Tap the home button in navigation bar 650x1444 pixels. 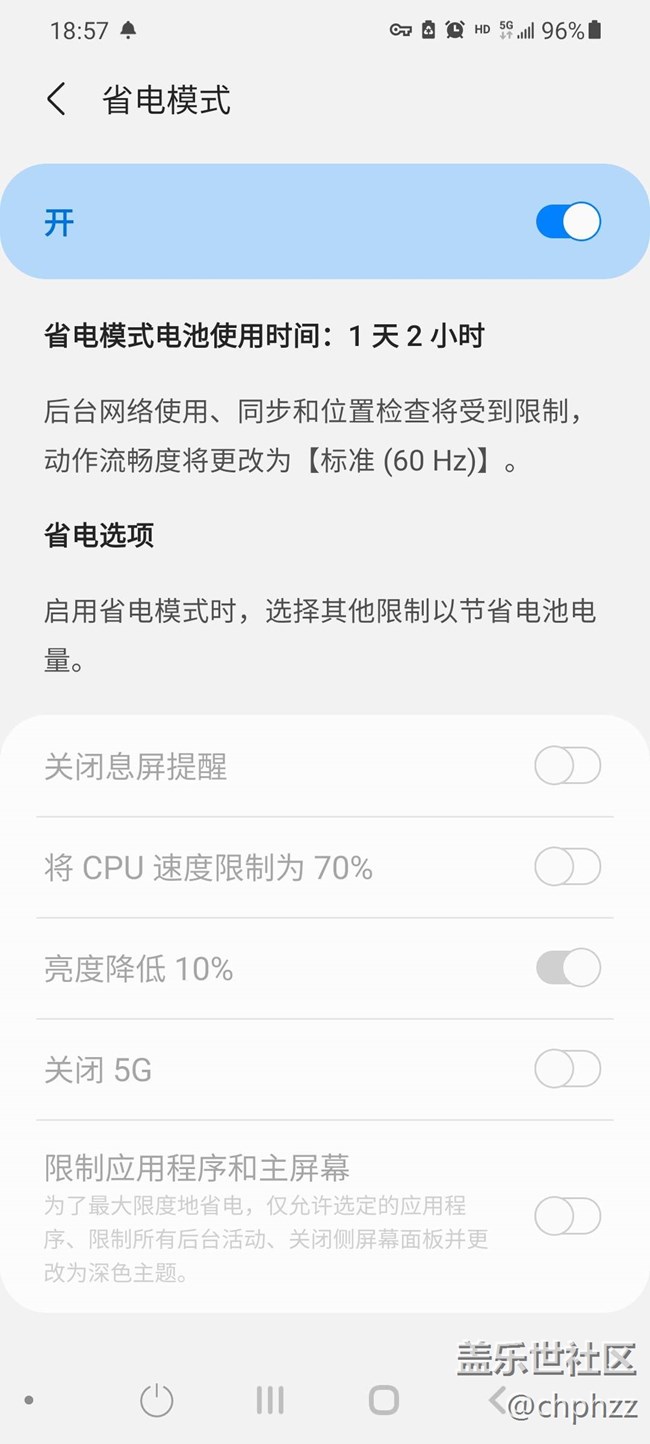click(x=384, y=1400)
